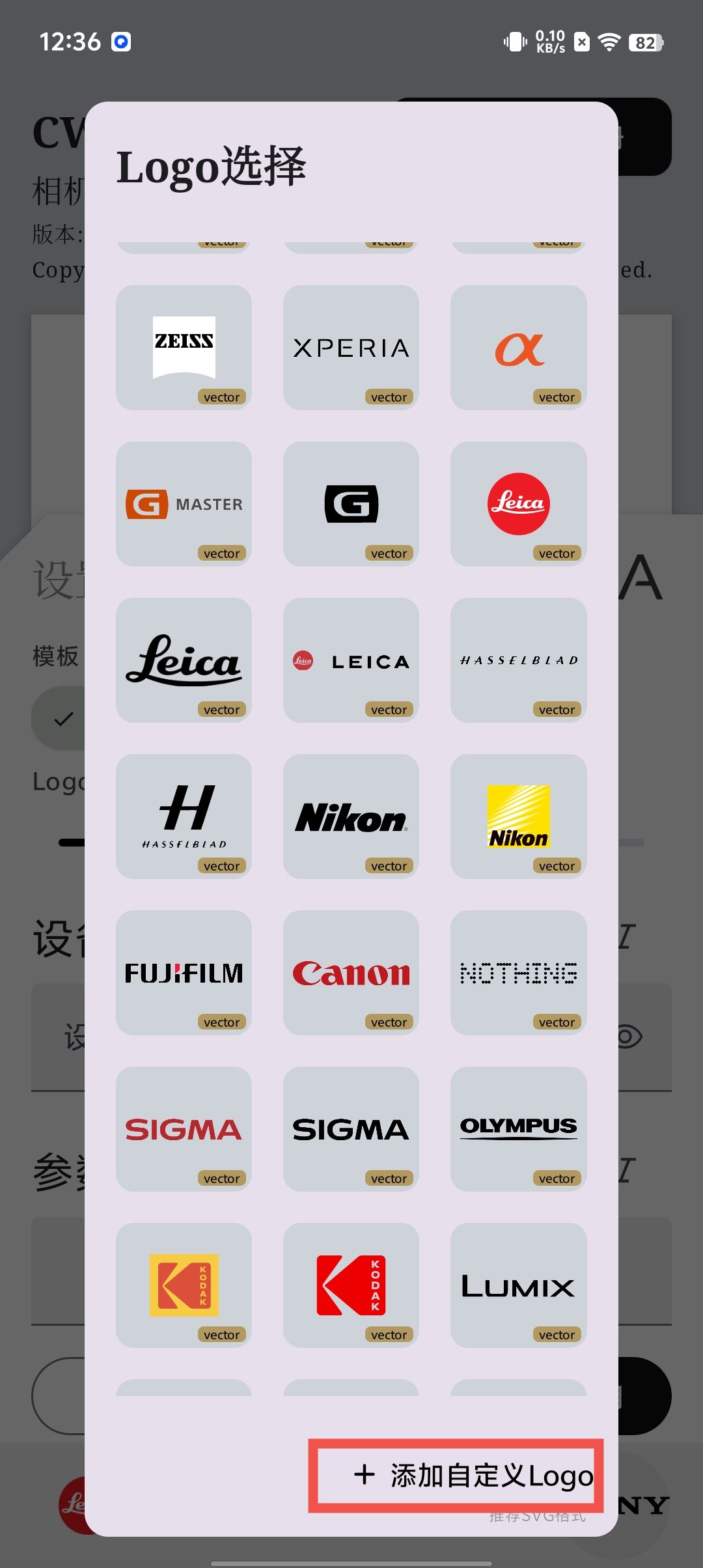Select the yellow Kodak logo
This screenshot has width=703, height=1568.
pos(184,1285)
